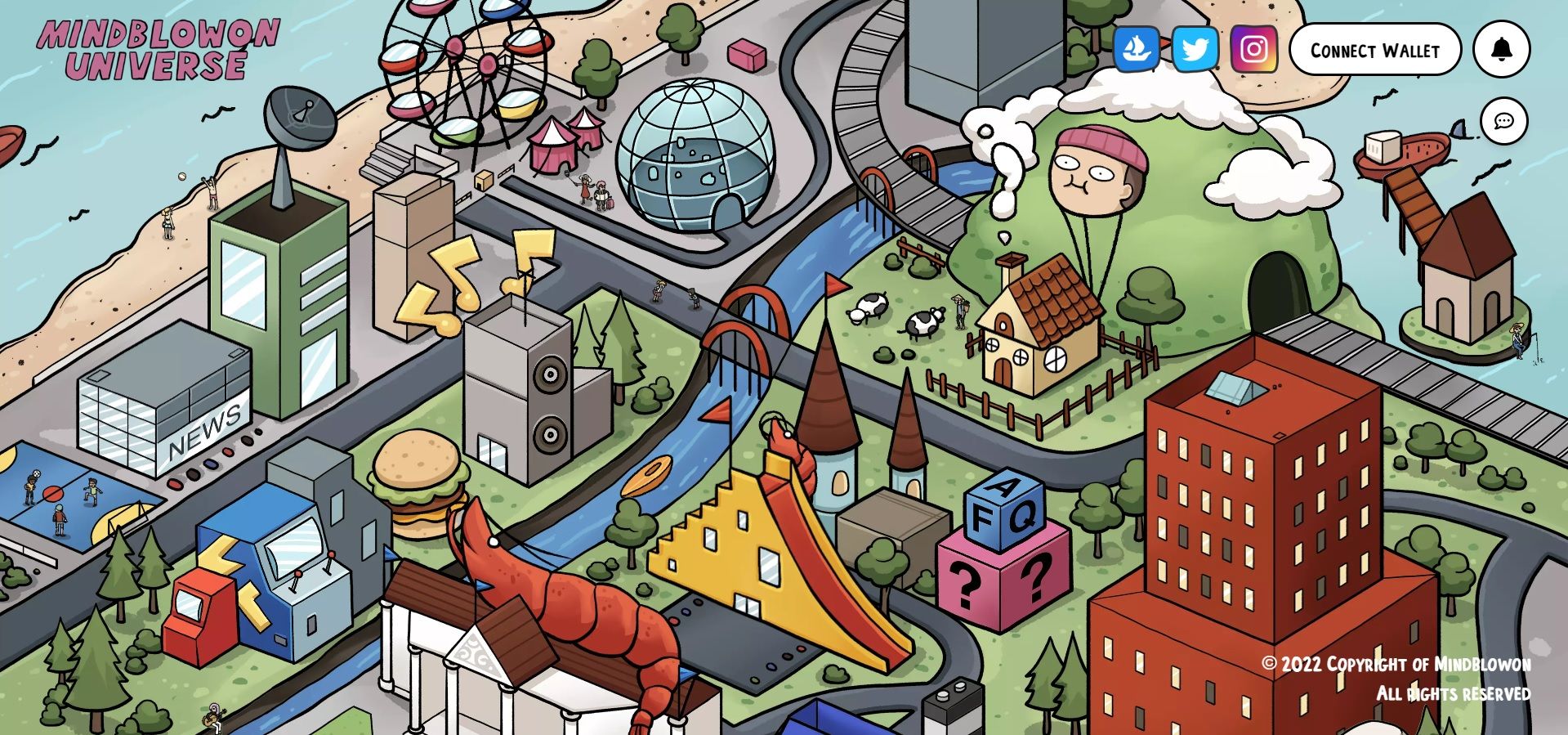1568x735 pixels.
Task: Tap the Mindblowon Universe logo
Action: (x=157, y=51)
